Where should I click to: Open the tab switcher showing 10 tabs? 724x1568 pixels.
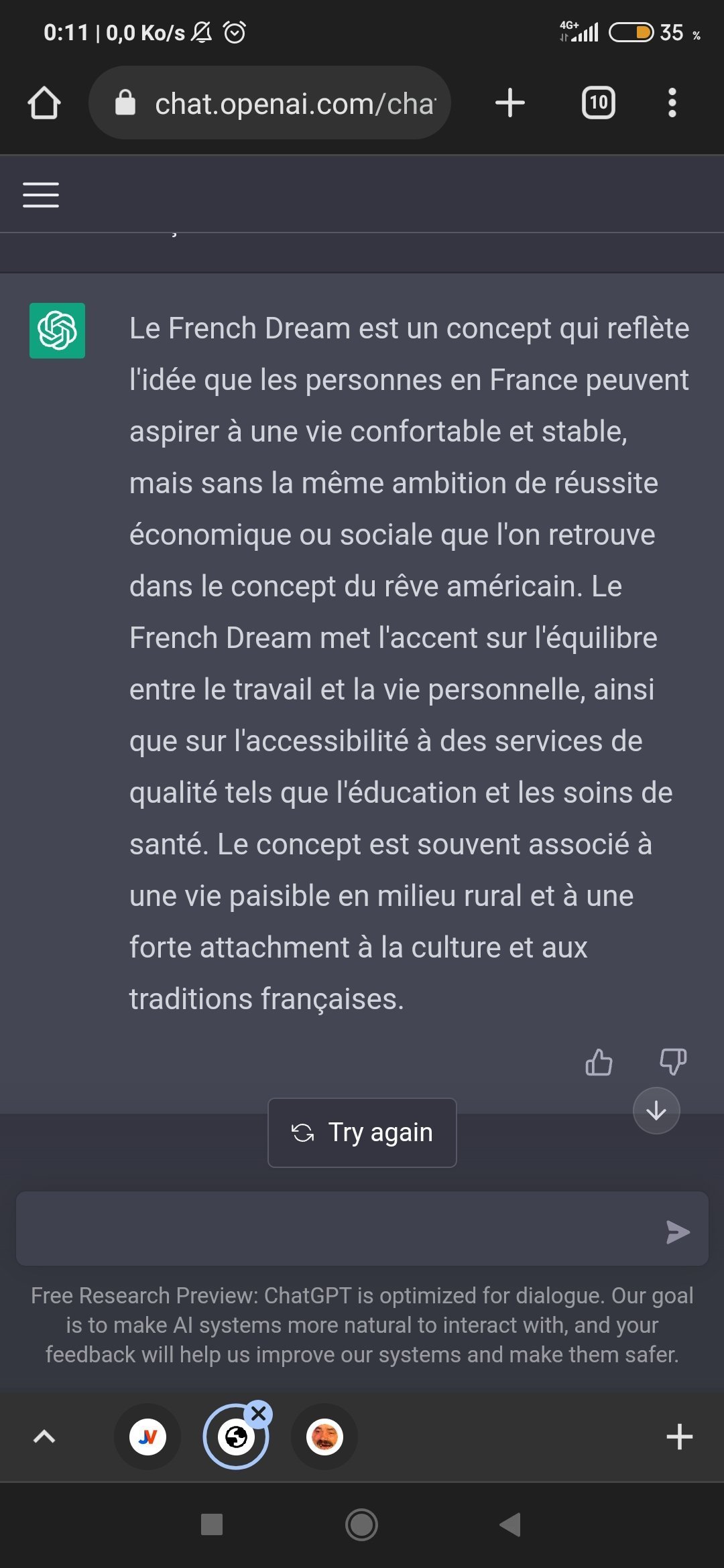click(x=598, y=103)
